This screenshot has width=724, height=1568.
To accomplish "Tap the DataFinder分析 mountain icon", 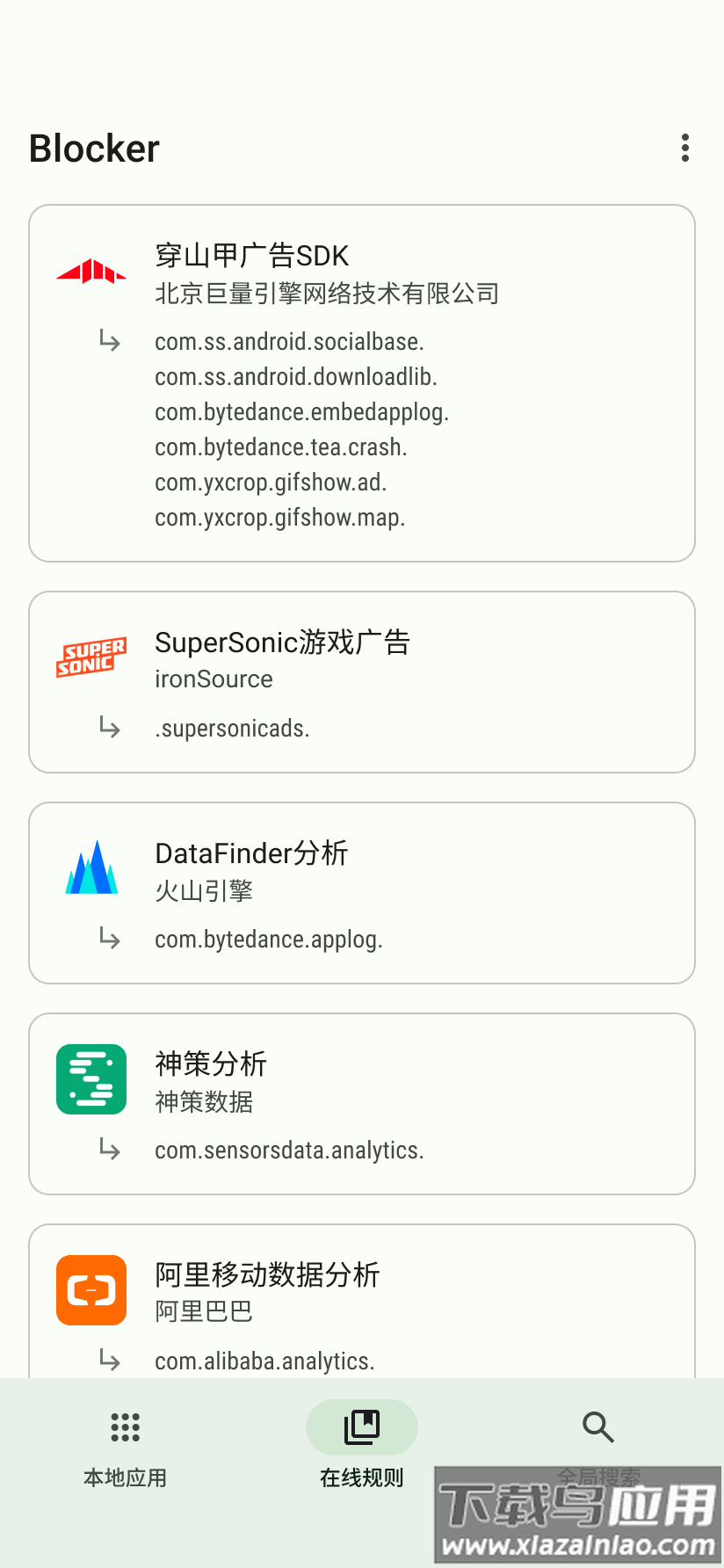I will click(x=90, y=868).
